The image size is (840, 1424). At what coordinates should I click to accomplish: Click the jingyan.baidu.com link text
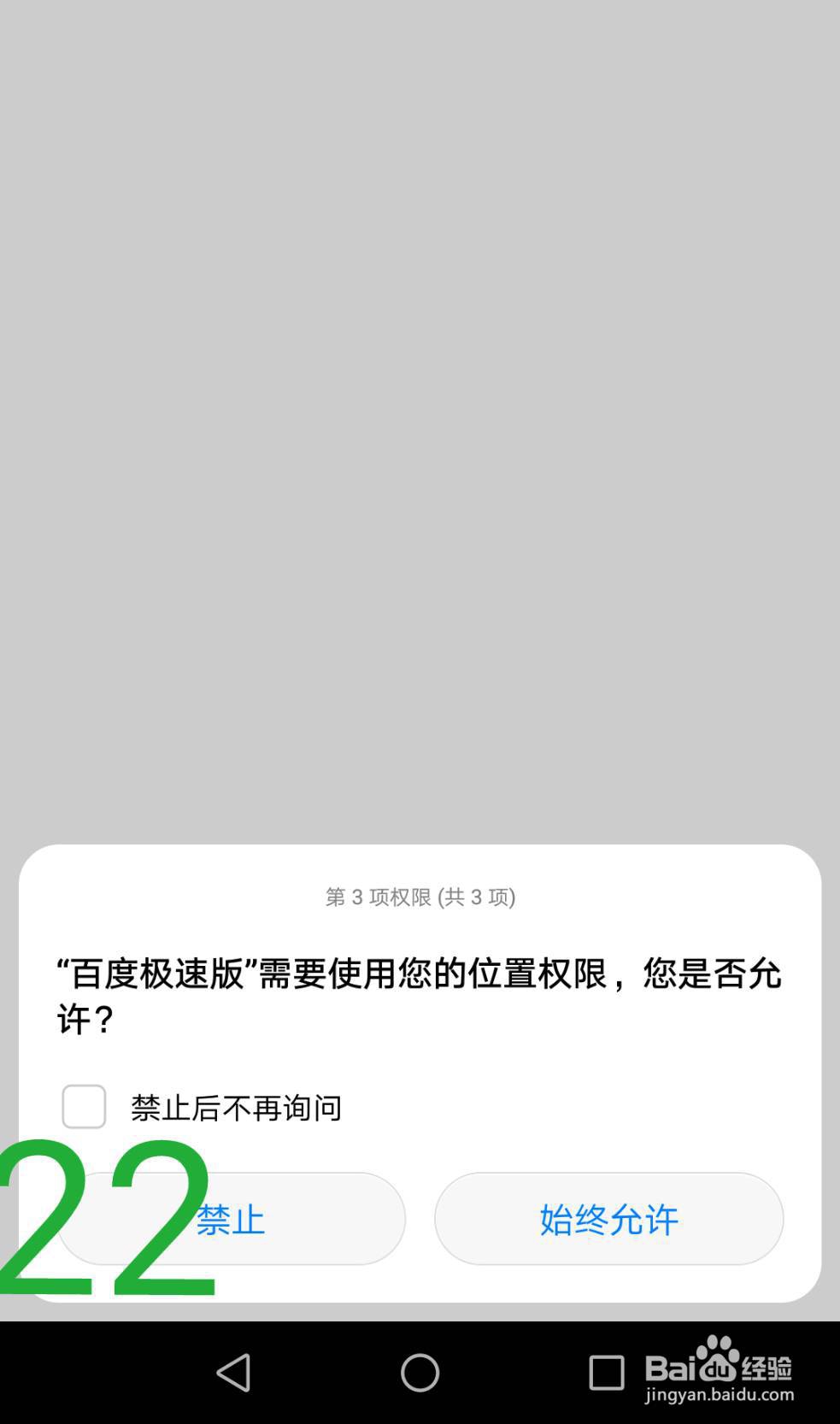722,1397
